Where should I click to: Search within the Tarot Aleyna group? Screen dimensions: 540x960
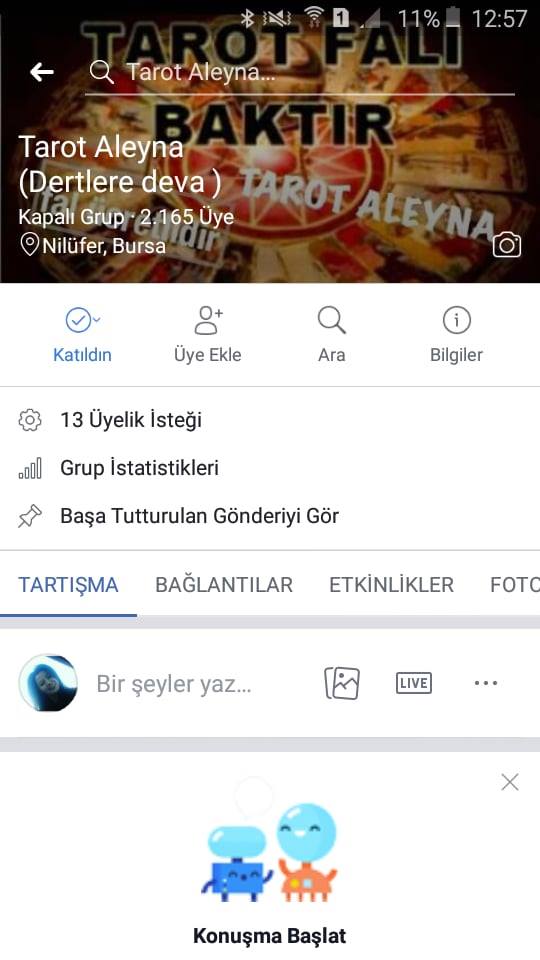click(x=300, y=72)
